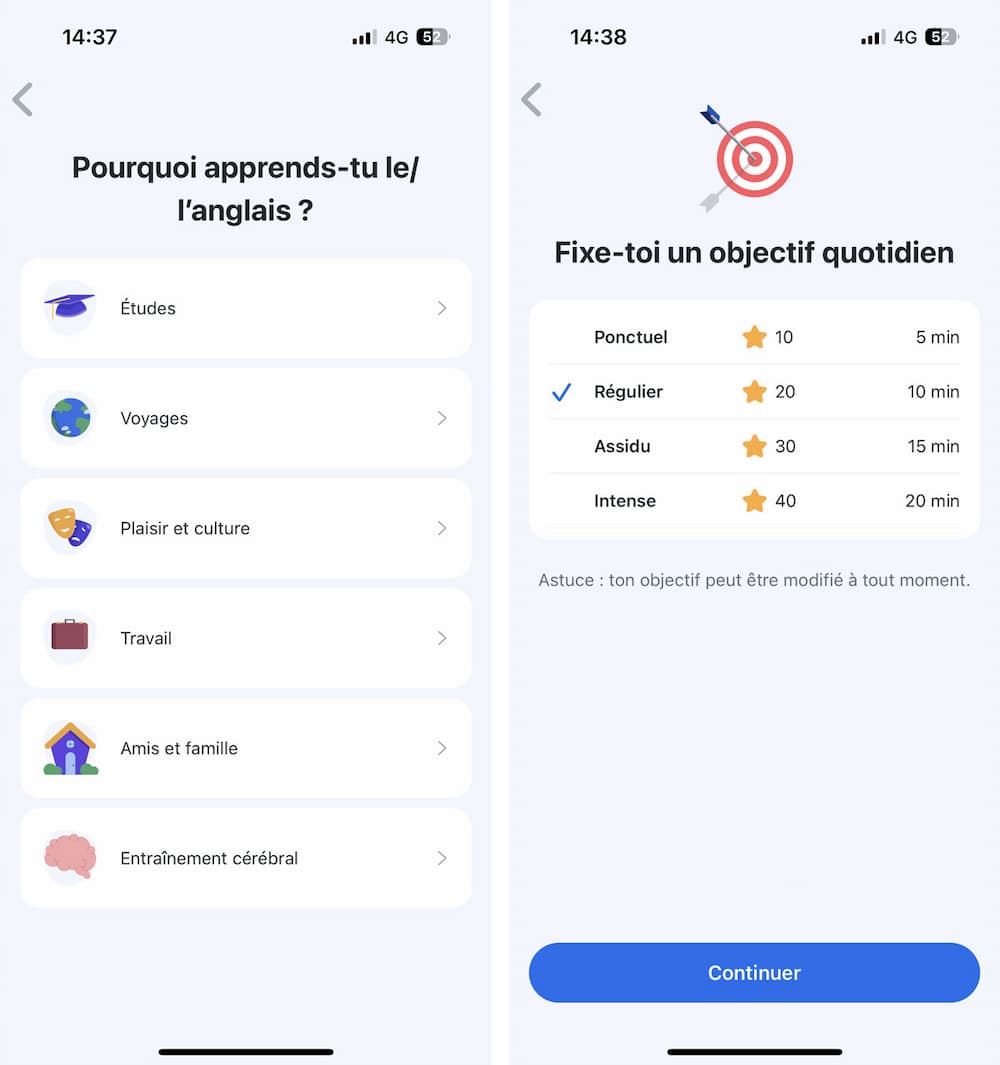Pick Plaisir et culture

pos(245,528)
